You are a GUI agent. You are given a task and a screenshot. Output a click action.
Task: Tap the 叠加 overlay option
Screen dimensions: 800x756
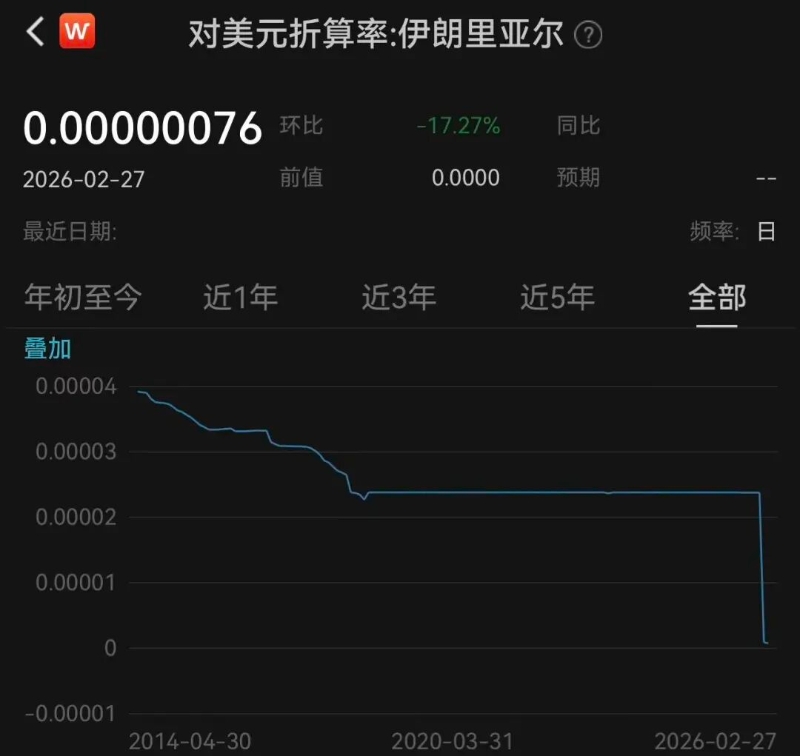47,349
